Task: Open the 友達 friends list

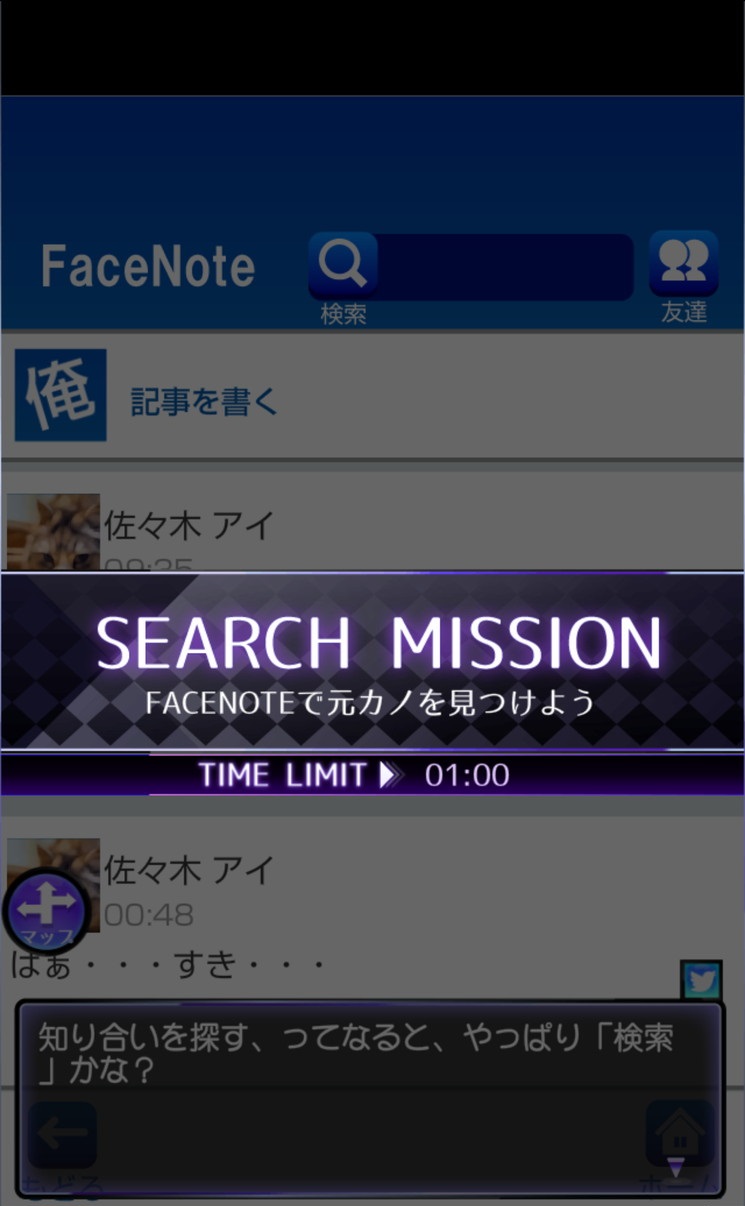Action: [x=683, y=264]
